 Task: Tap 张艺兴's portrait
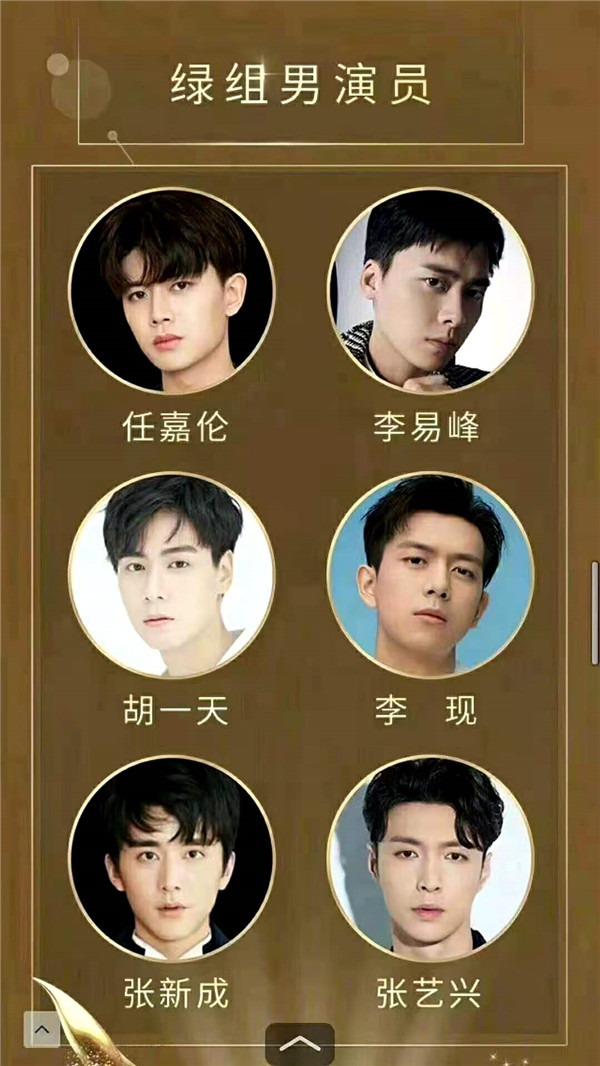click(x=430, y=858)
